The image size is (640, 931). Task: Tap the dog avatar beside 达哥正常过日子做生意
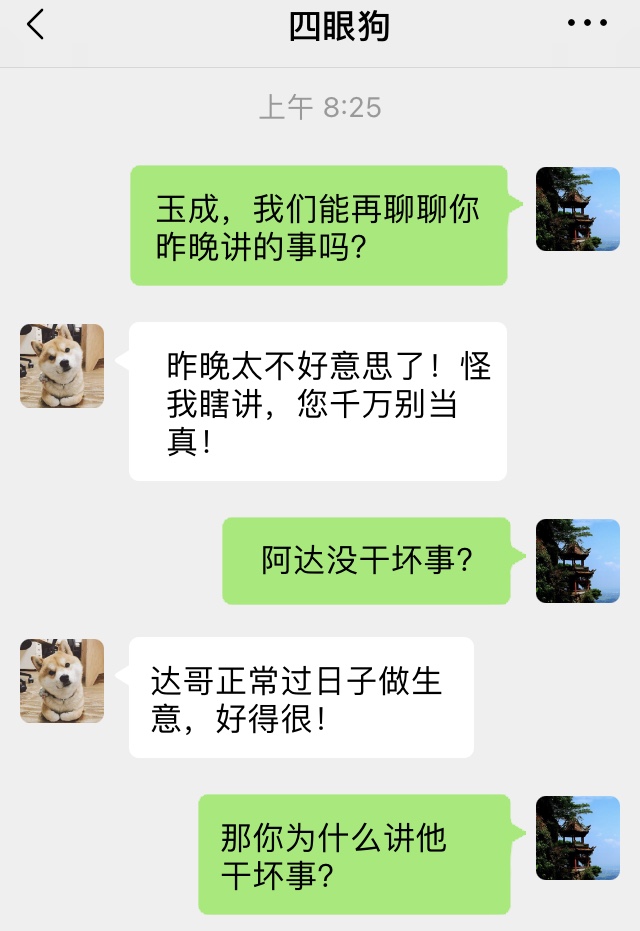(62, 681)
